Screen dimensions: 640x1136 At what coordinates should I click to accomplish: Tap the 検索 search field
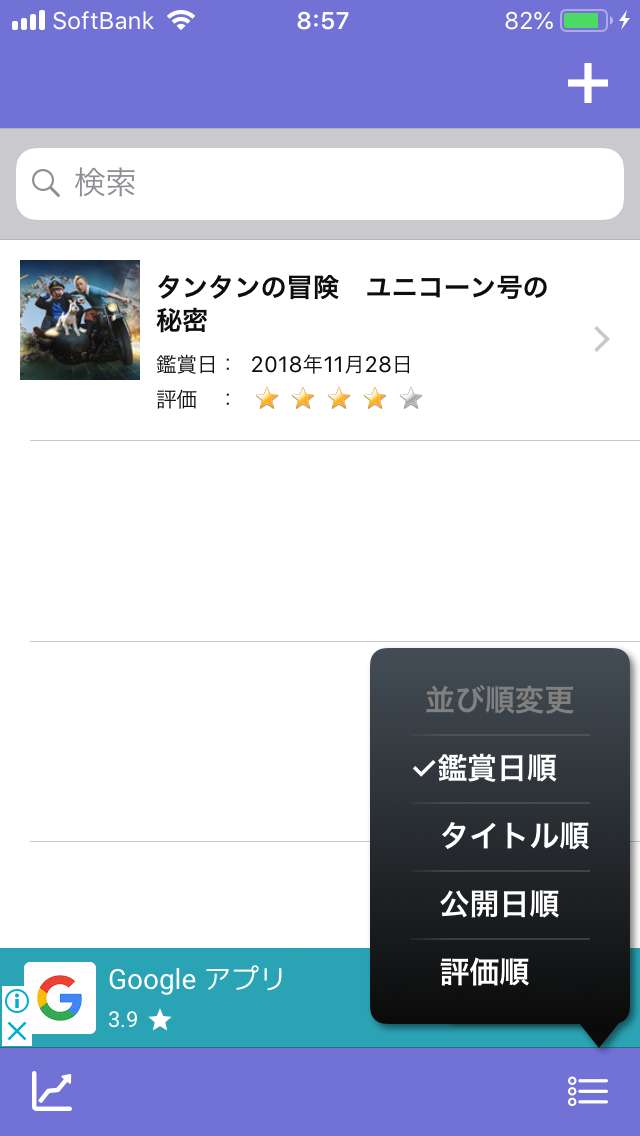[x=320, y=184]
